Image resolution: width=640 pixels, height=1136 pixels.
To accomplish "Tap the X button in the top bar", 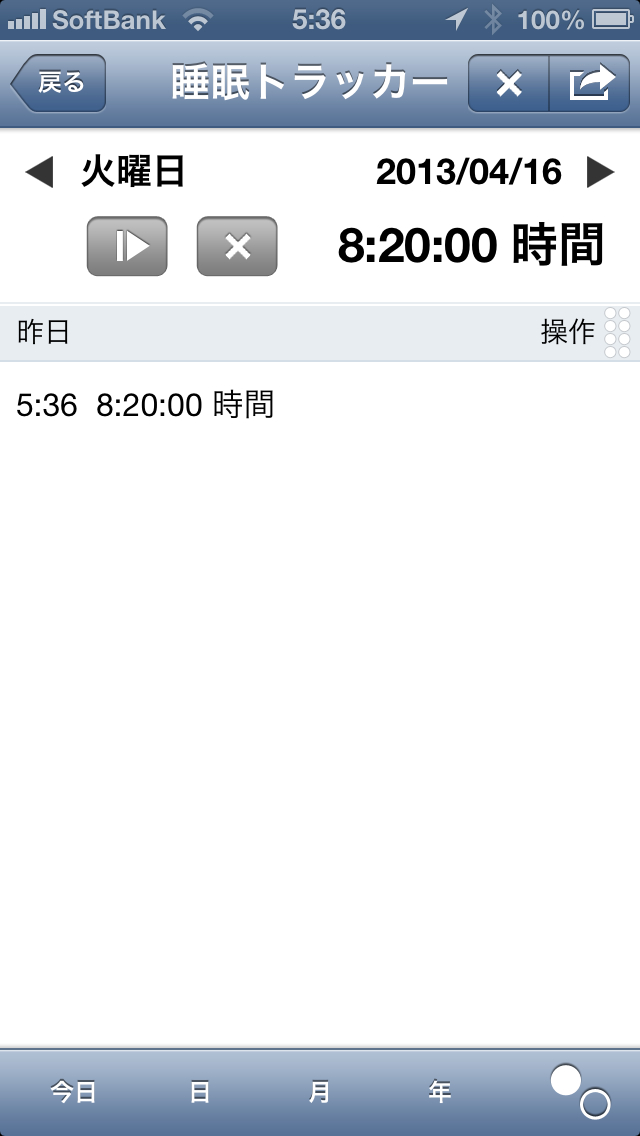I will click(509, 84).
